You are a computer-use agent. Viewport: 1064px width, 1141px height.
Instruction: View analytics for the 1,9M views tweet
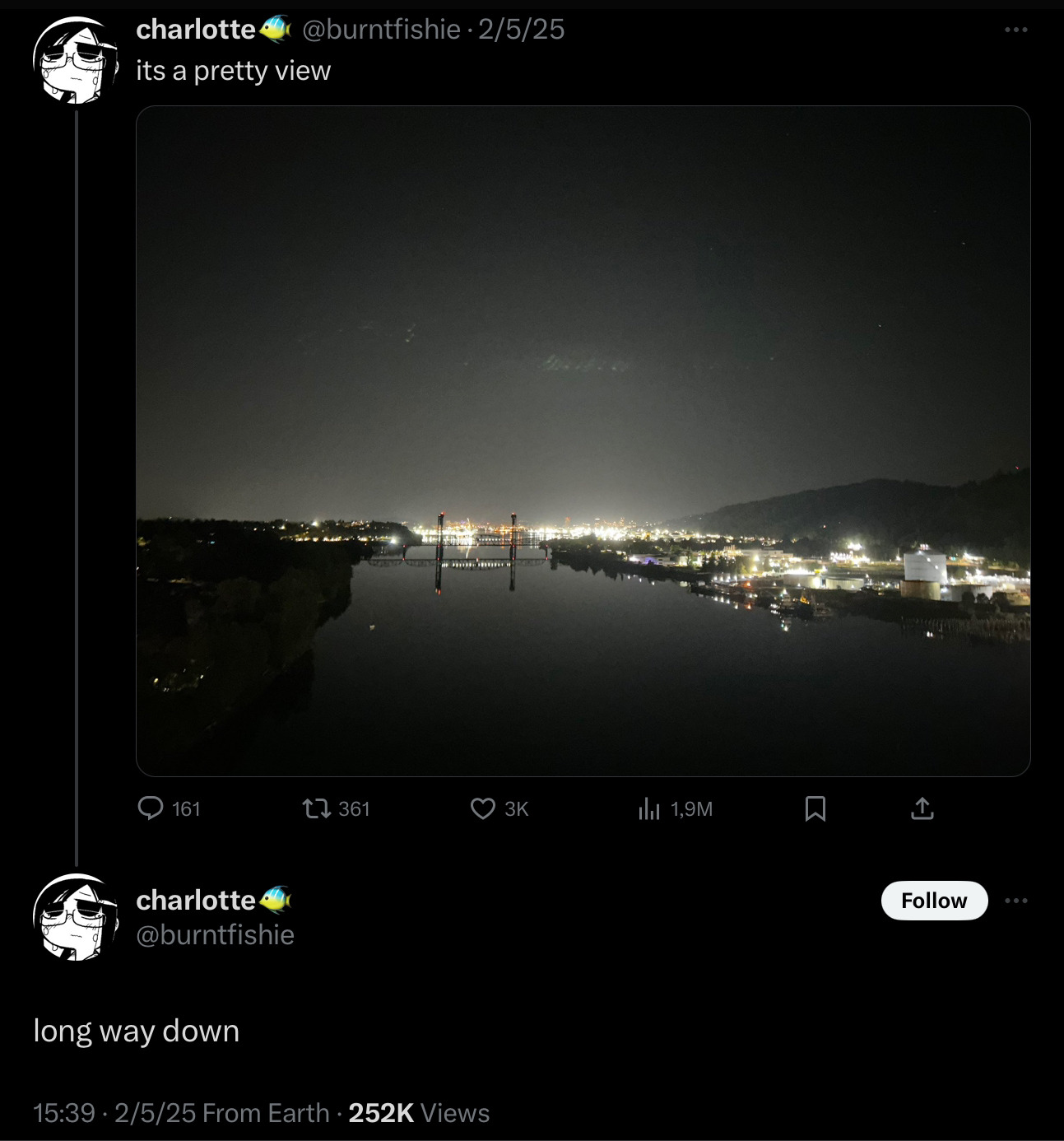click(649, 809)
